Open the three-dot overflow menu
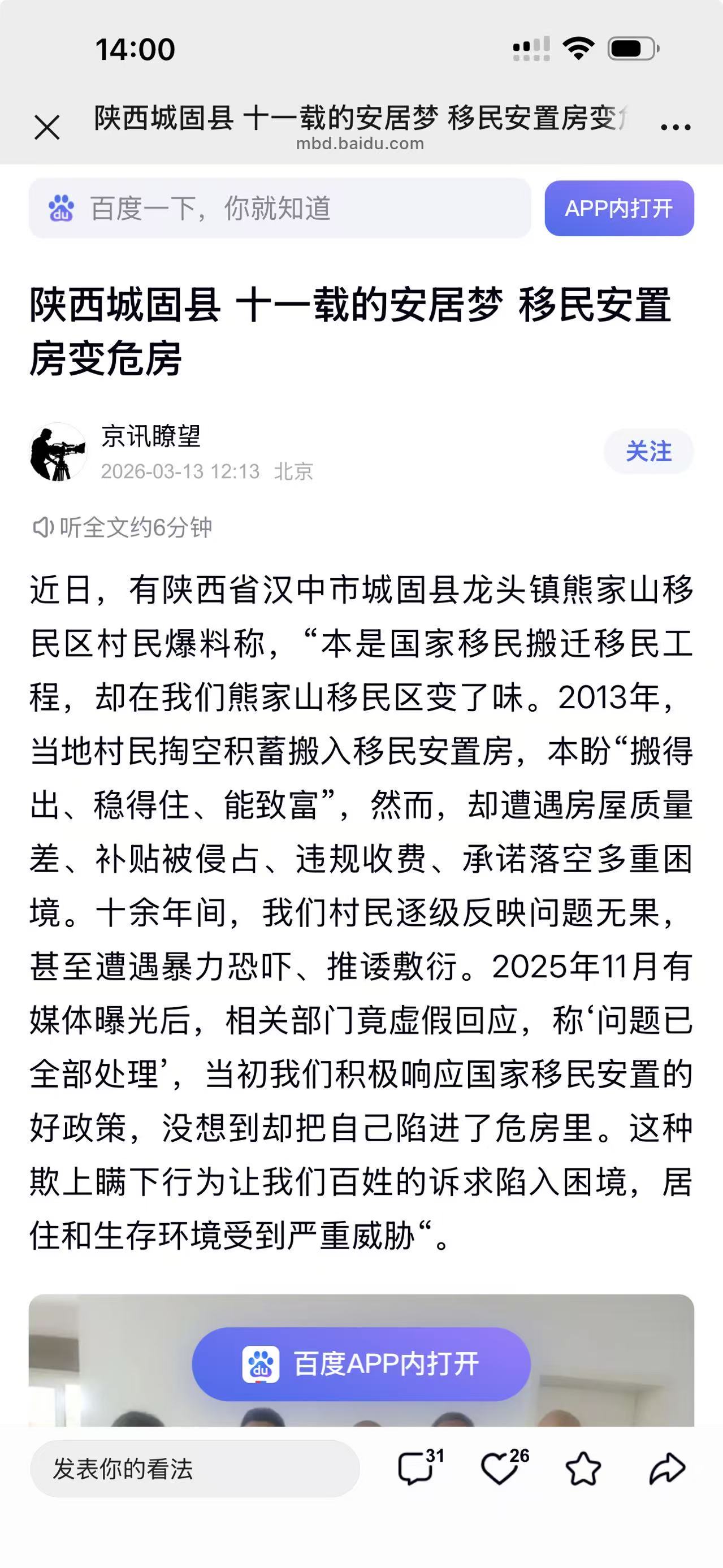The width and height of the screenshot is (723, 1568). coord(676,127)
